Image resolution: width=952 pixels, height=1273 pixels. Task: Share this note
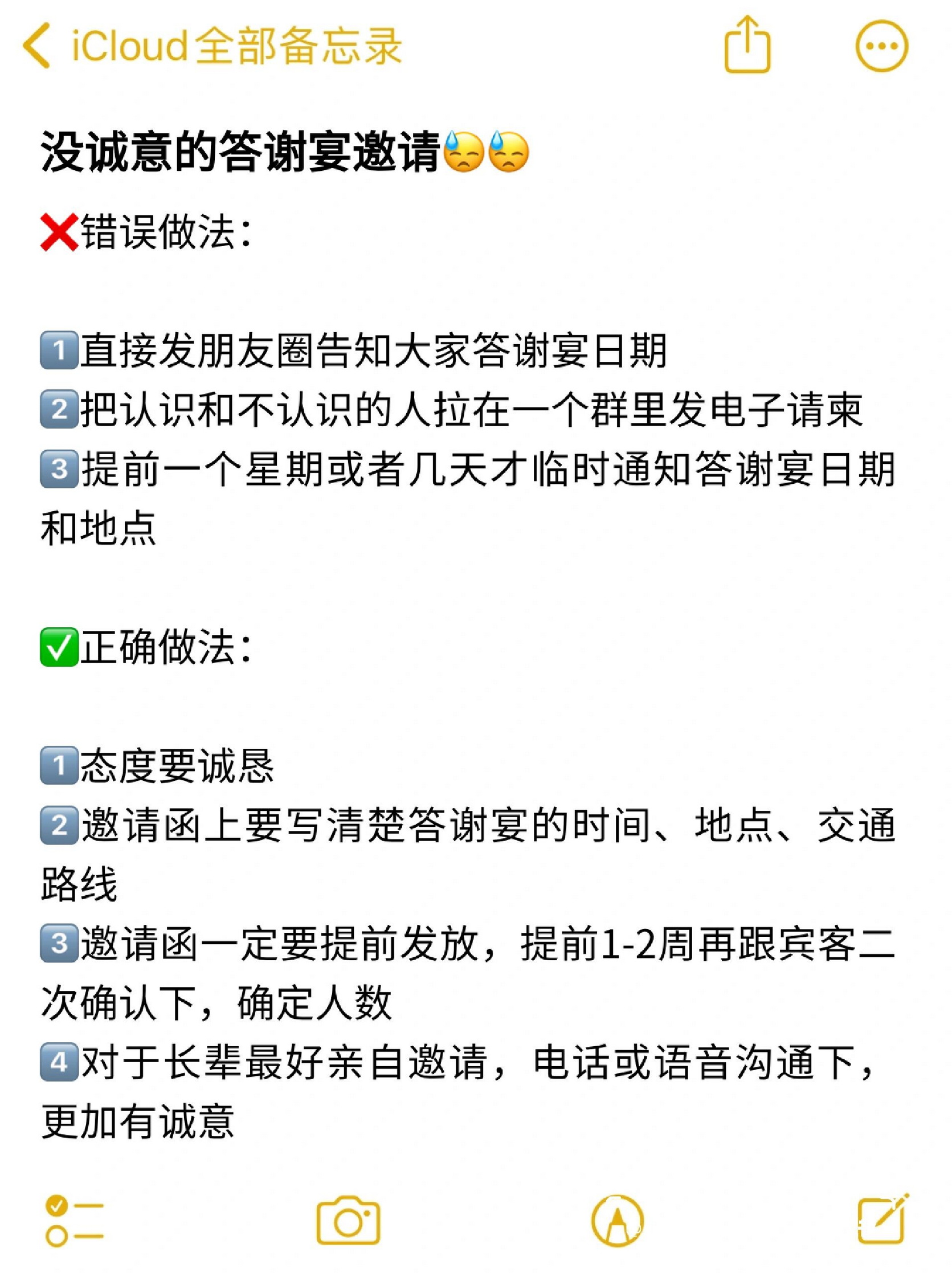747,45
